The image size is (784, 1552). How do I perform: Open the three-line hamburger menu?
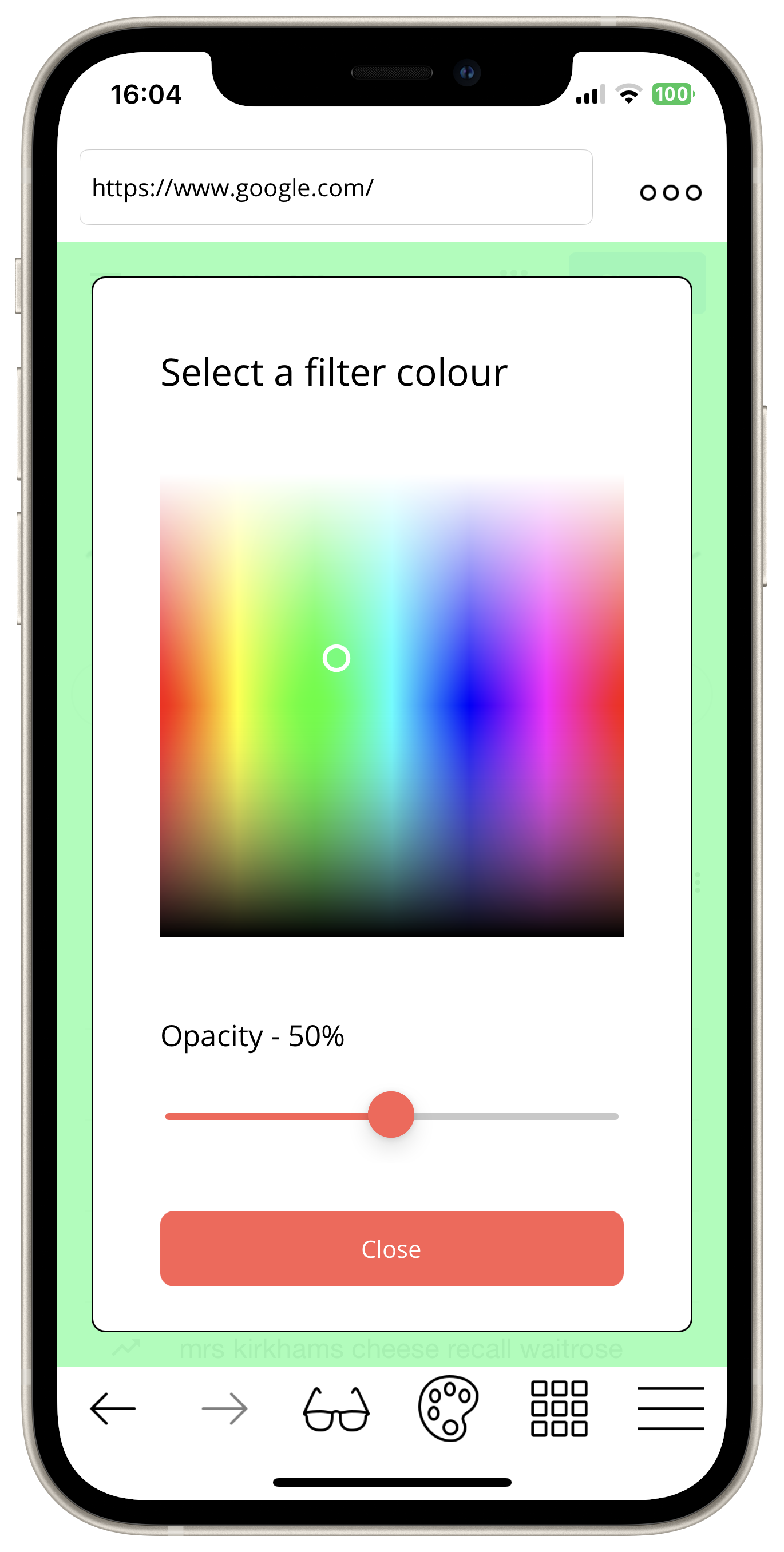670,1408
